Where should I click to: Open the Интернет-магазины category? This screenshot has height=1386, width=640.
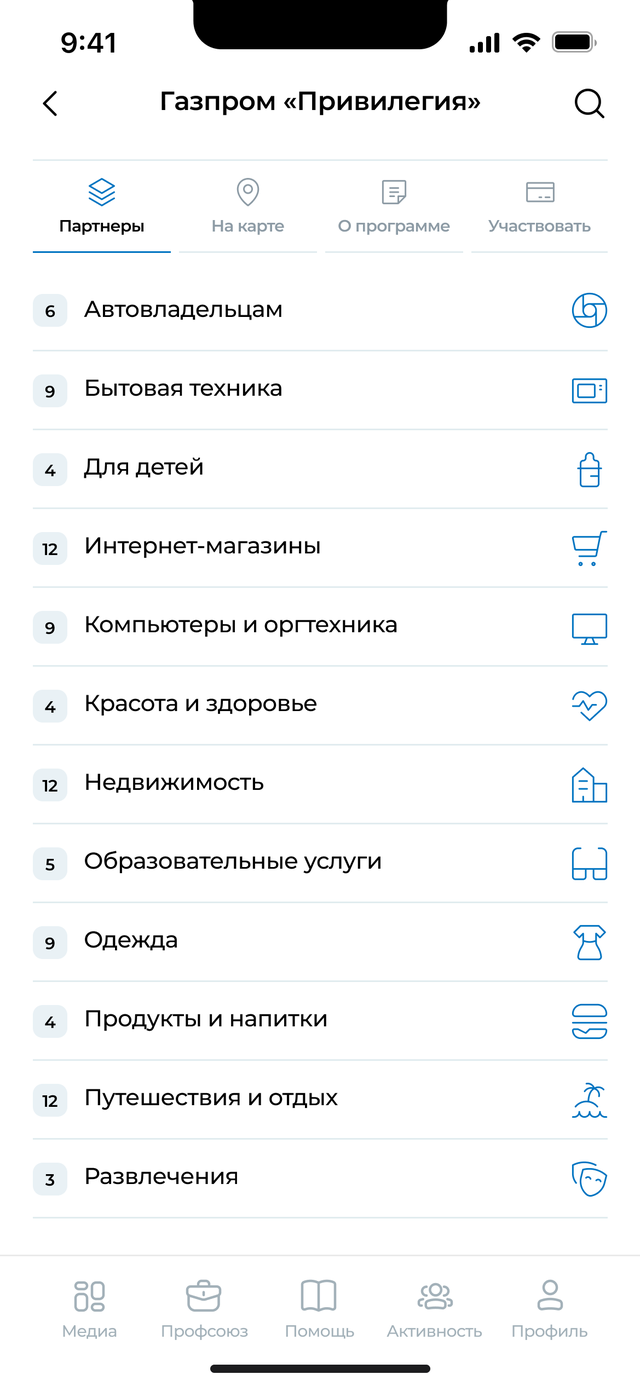tap(202, 547)
